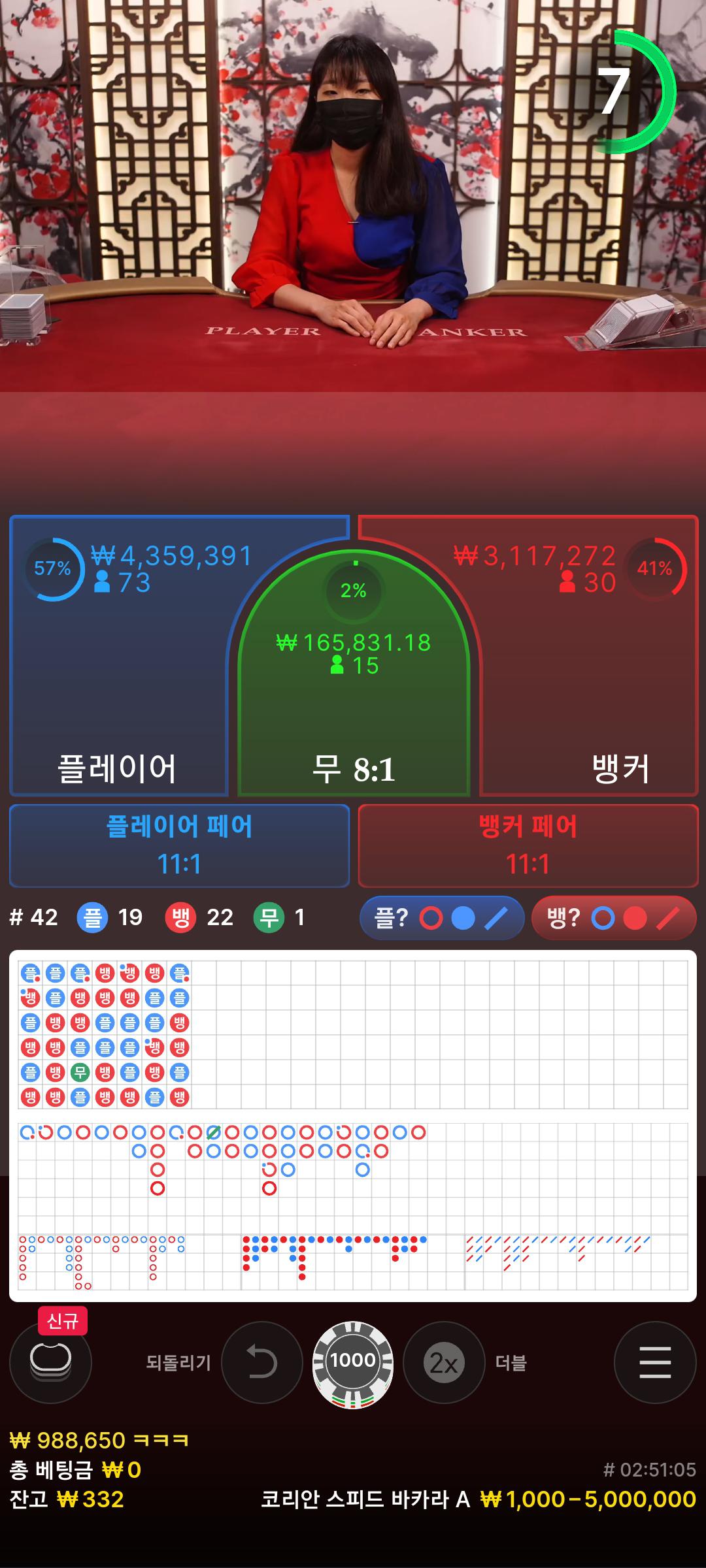706x1568 pixels.
Task: Place bet on 뱅커 (Banker)
Action: [588, 686]
